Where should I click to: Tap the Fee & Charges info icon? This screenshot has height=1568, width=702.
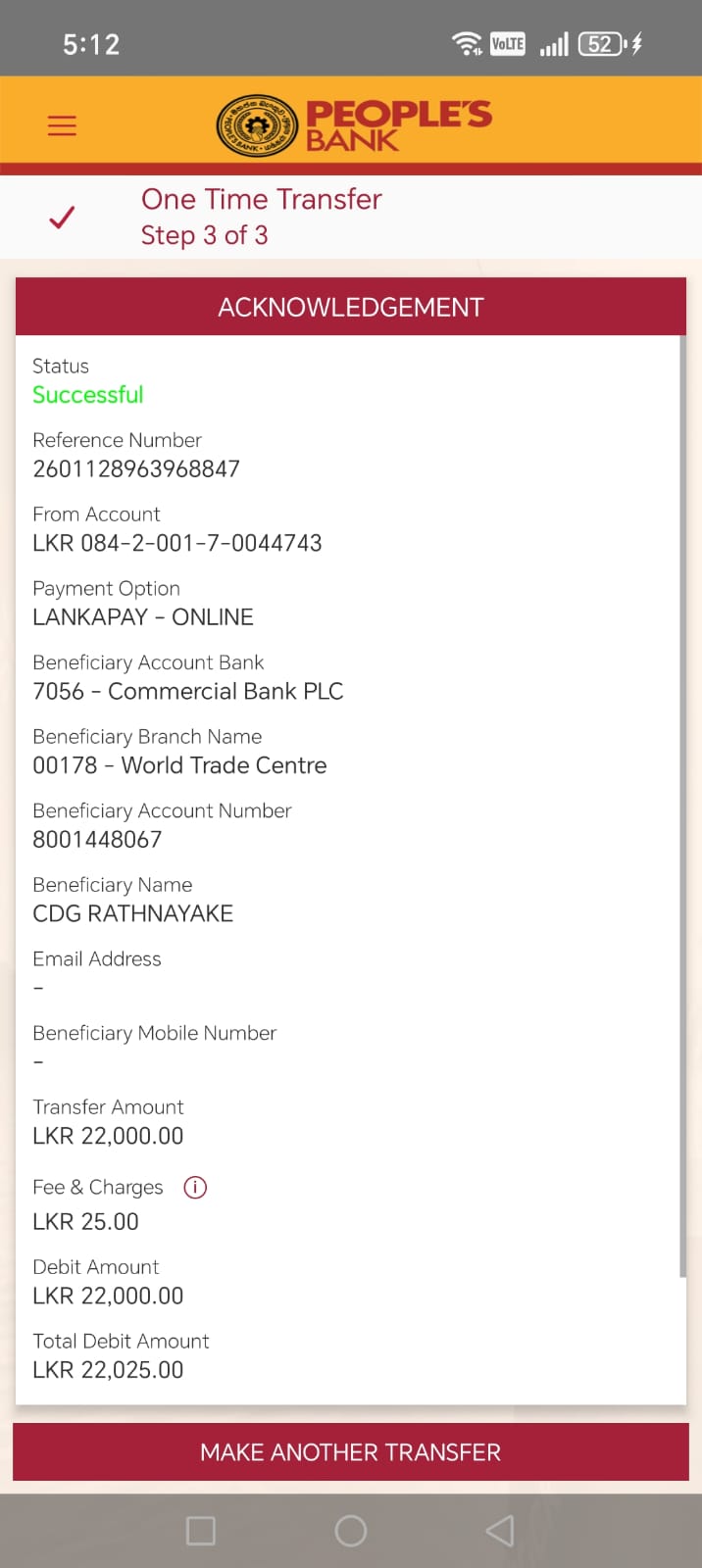coord(195,1188)
